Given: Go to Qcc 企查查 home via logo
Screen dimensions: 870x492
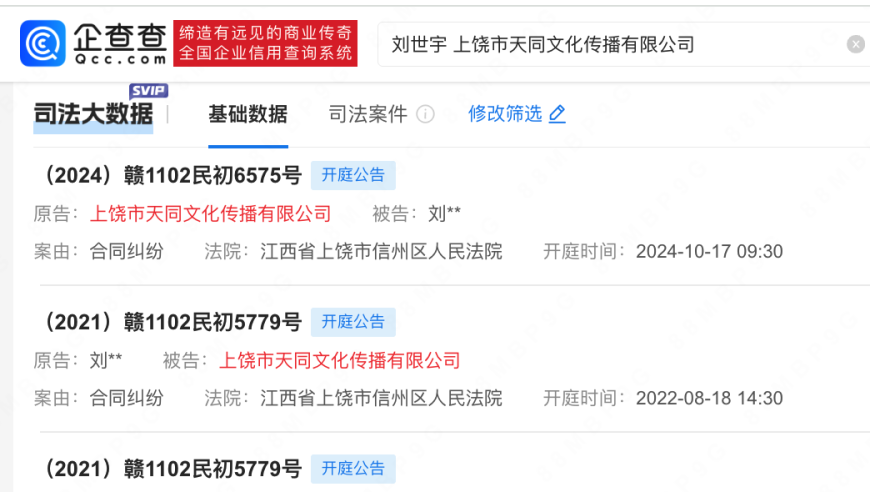Looking at the screenshot, I should (94, 44).
